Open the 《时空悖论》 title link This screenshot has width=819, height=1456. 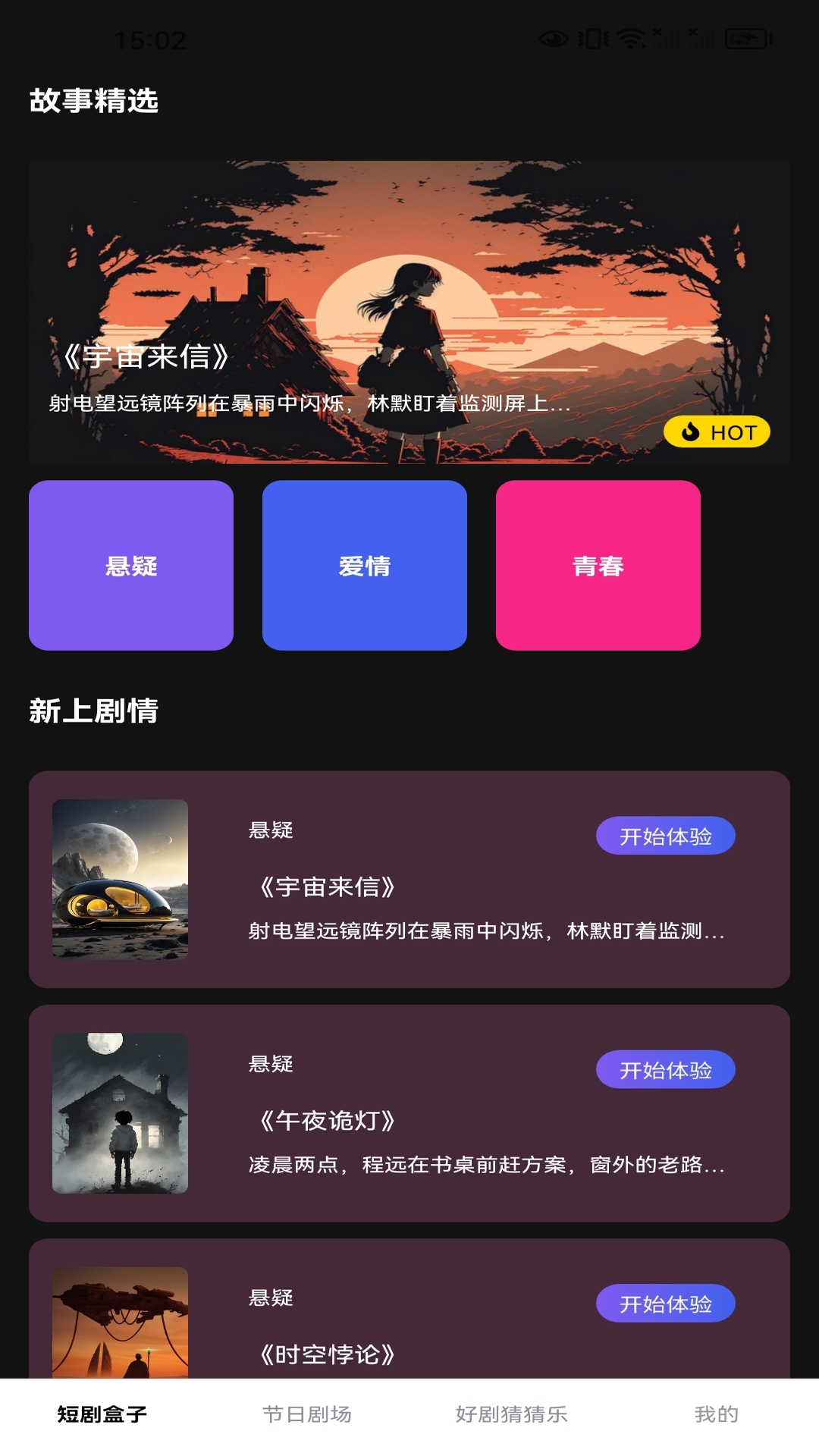coord(326,1353)
